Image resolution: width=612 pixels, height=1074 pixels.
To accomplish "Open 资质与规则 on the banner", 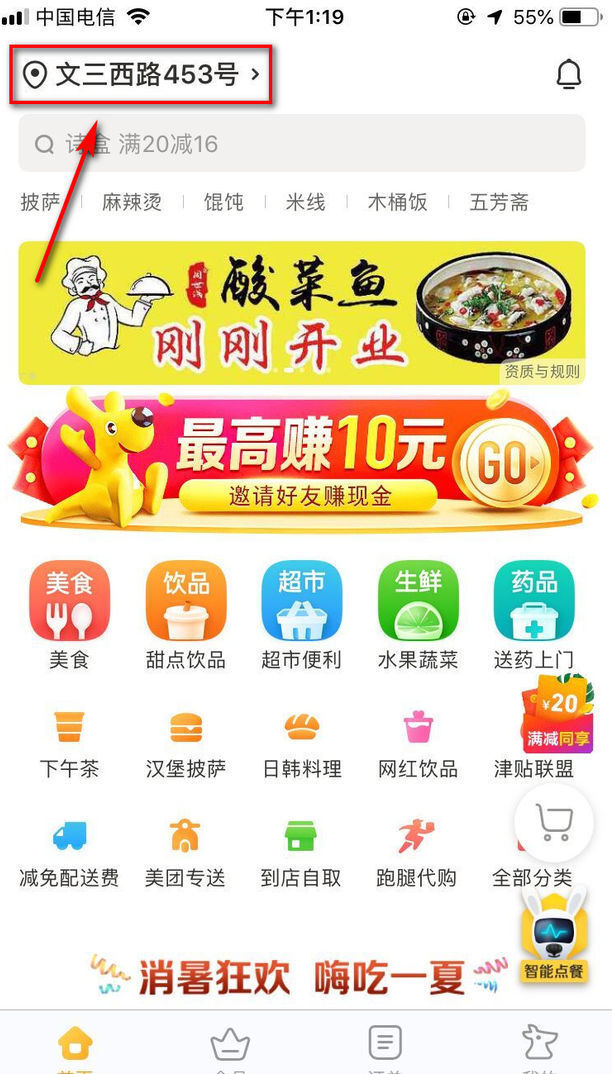I will 542,372.
